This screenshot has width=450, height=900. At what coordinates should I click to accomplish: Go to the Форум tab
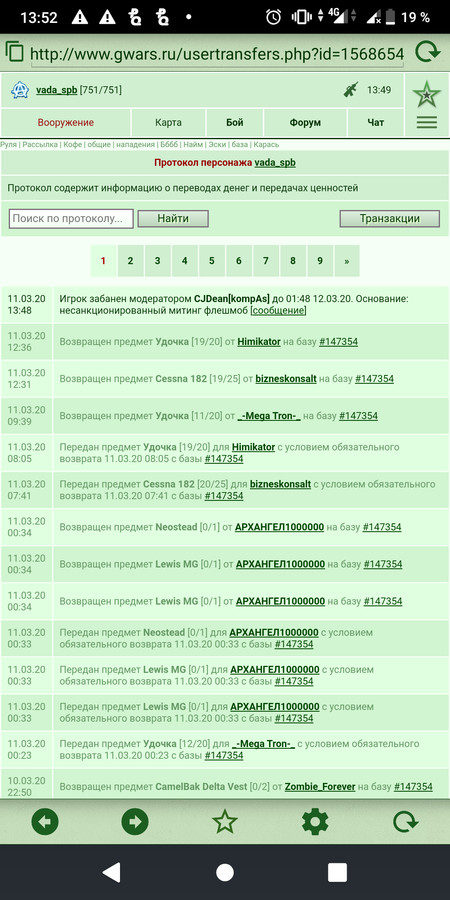pos(305,122)
